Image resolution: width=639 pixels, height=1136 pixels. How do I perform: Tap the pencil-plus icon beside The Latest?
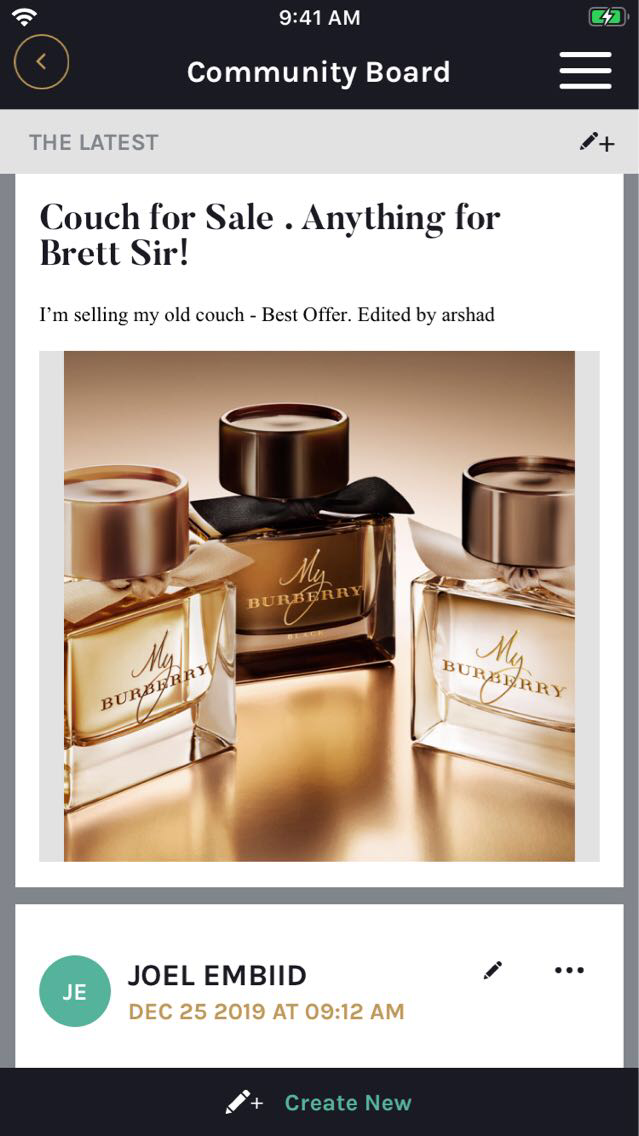coord(596,143)
